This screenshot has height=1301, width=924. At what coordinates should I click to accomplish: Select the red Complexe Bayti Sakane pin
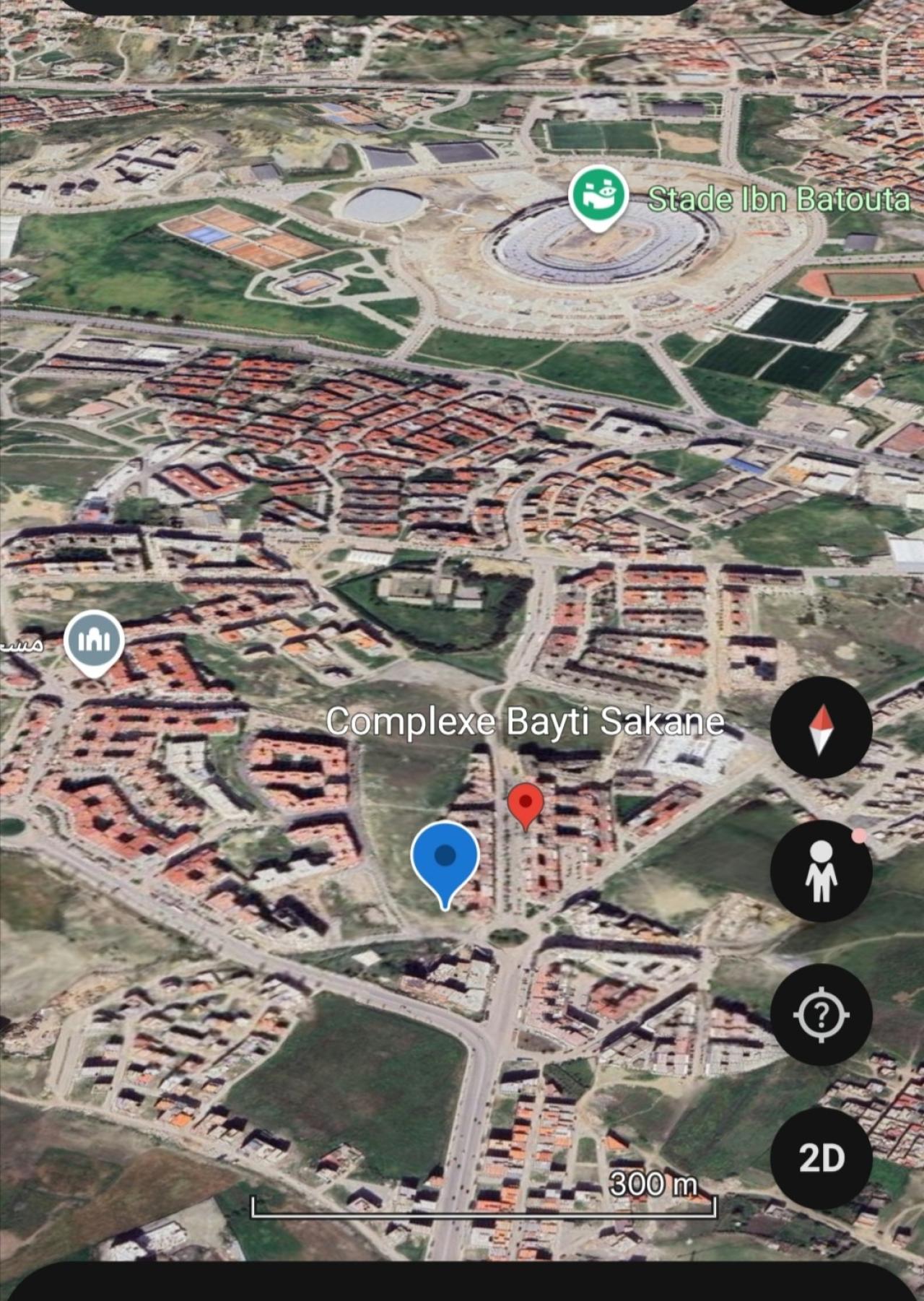(526, 804)
